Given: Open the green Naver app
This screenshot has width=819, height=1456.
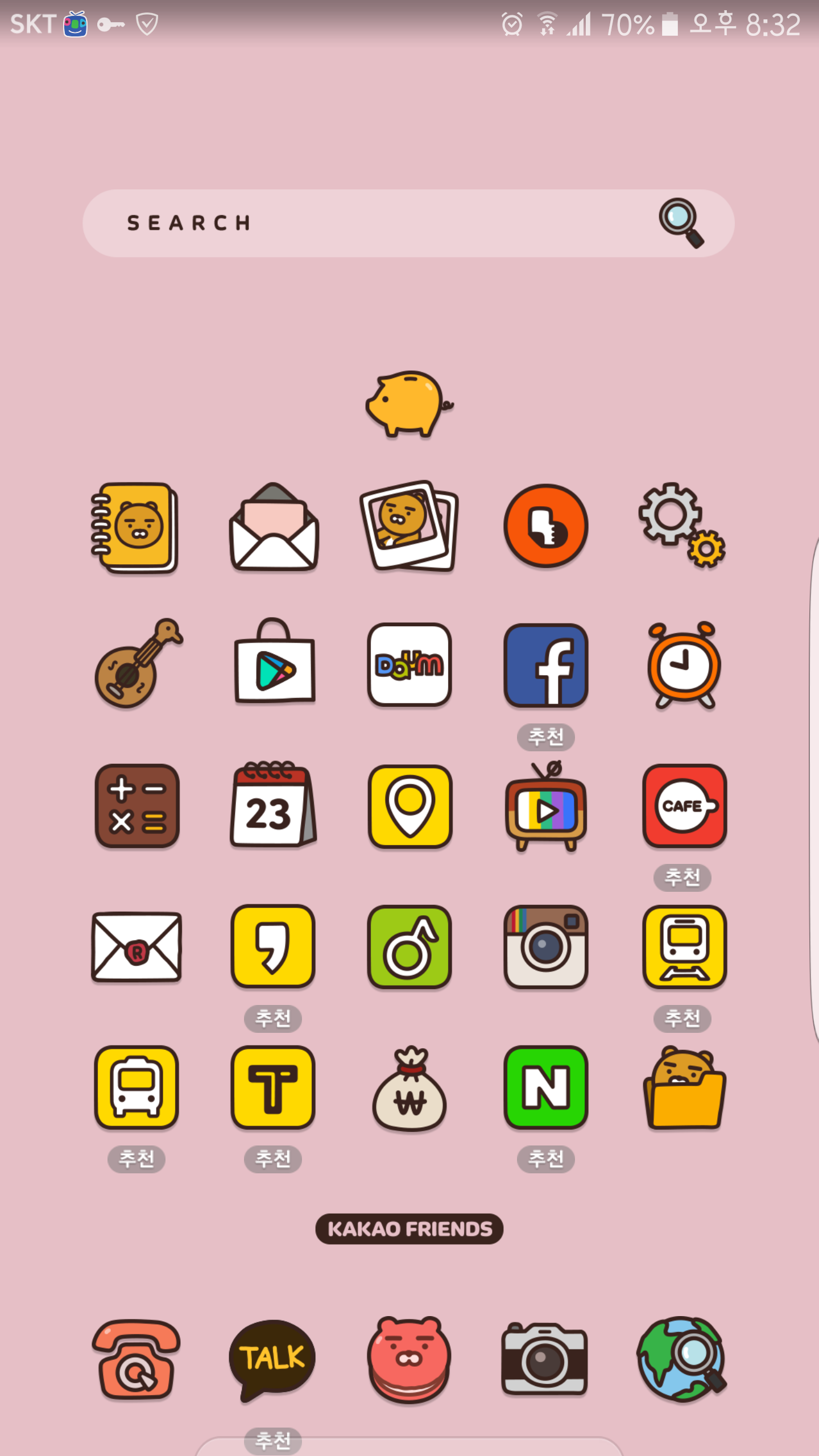Looking at the screenshot, I should point(546,1086).
